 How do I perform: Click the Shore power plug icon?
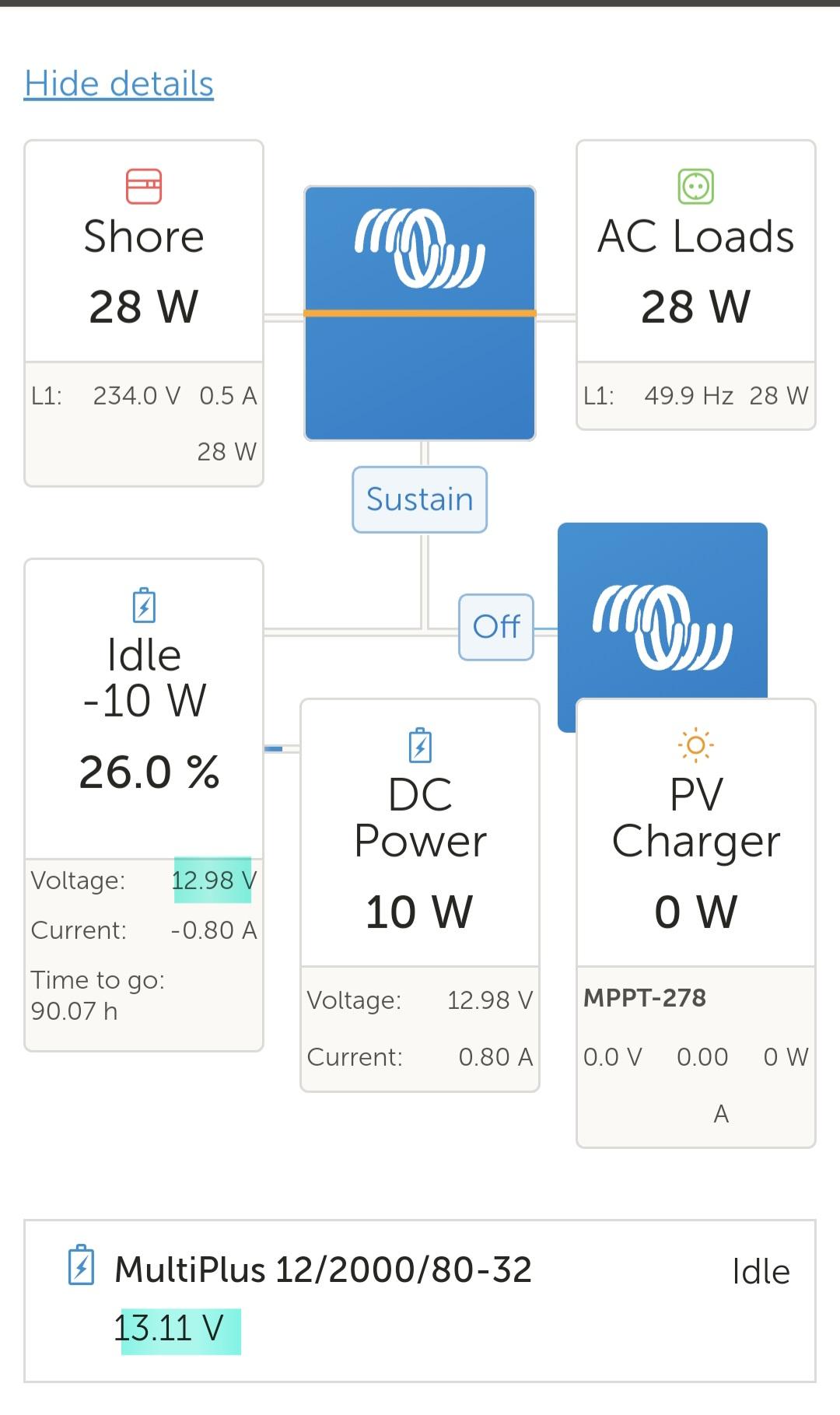coord(143,186)
